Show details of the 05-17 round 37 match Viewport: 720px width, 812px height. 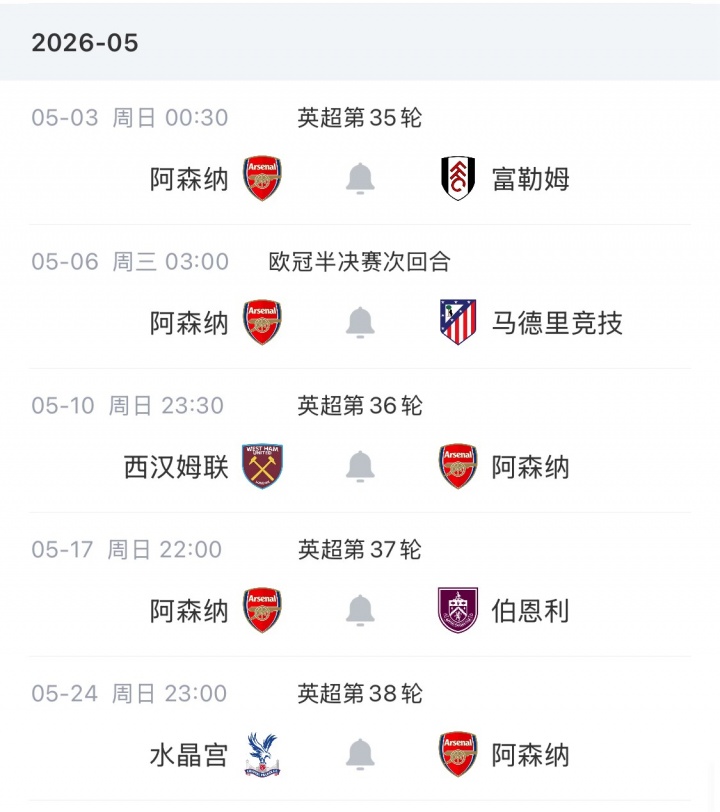tap(359, 550)
